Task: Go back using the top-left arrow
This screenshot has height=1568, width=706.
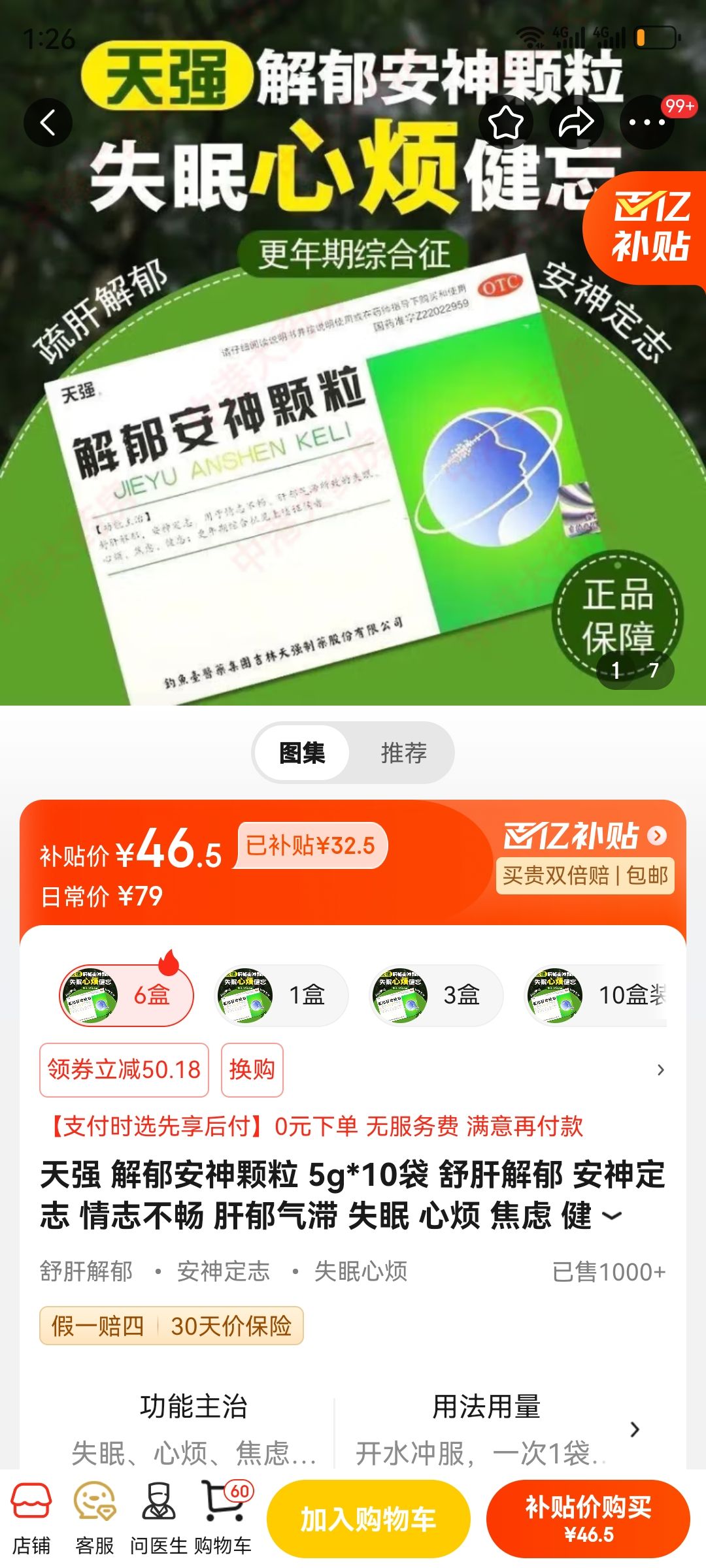Action: (48, 122)
